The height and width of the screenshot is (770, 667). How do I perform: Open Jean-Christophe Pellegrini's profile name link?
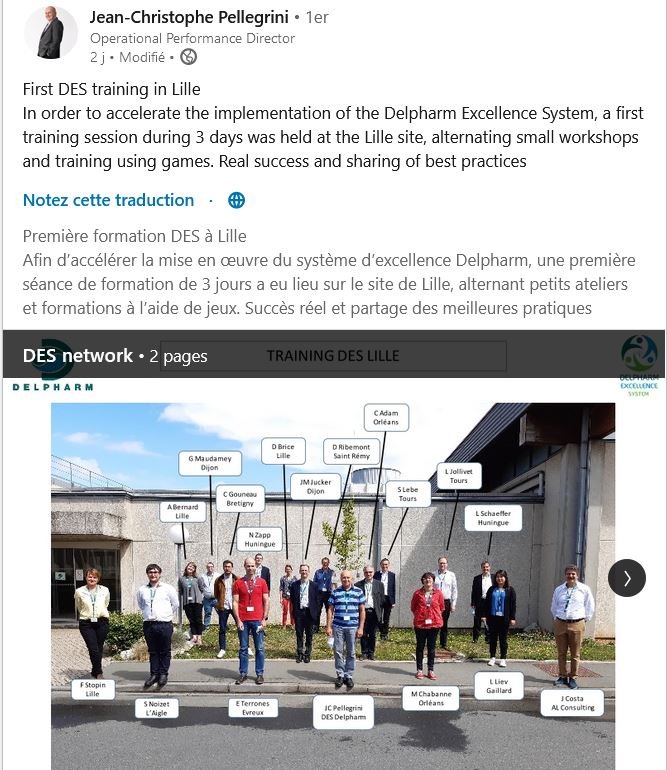click(x=189, y=17)
